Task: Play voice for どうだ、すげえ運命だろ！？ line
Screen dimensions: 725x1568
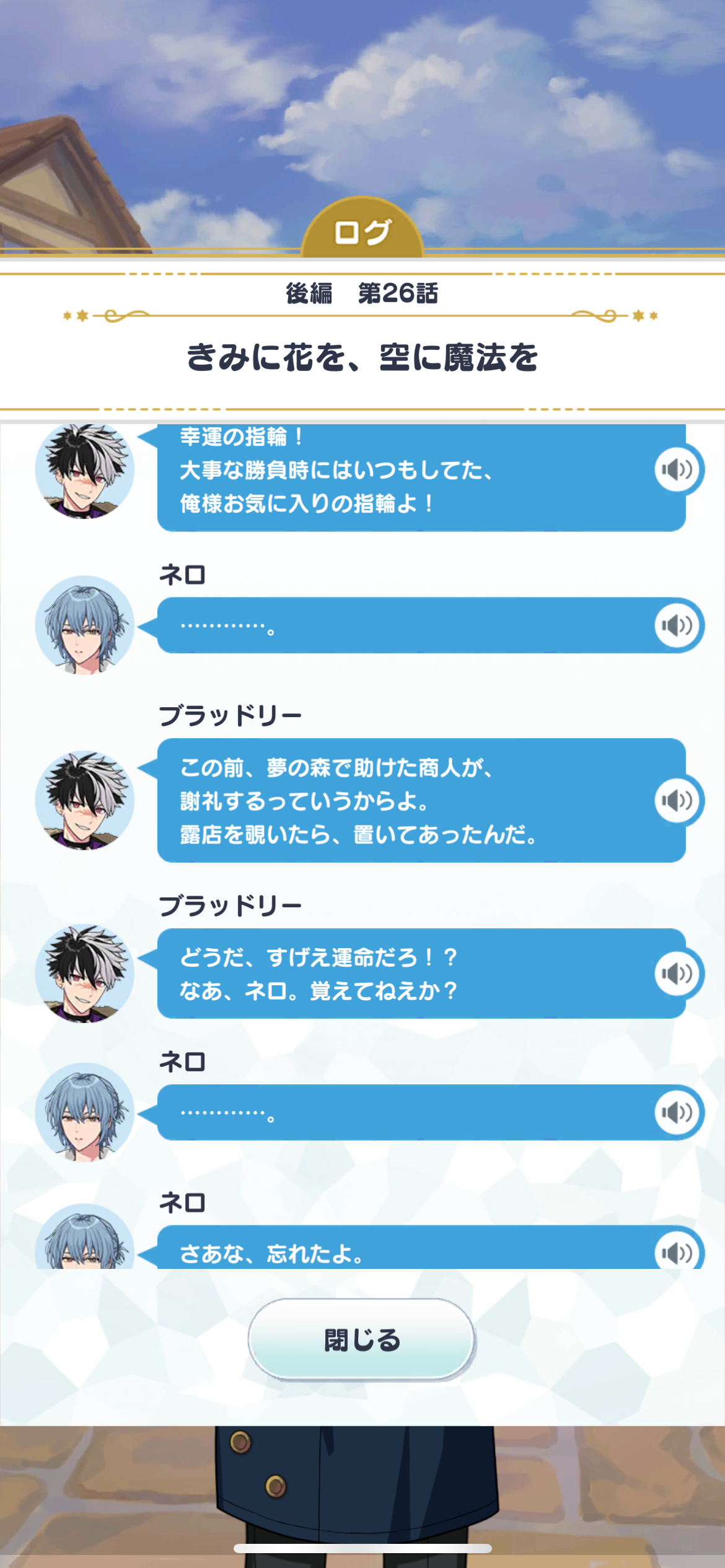Action: pos(677,974)
